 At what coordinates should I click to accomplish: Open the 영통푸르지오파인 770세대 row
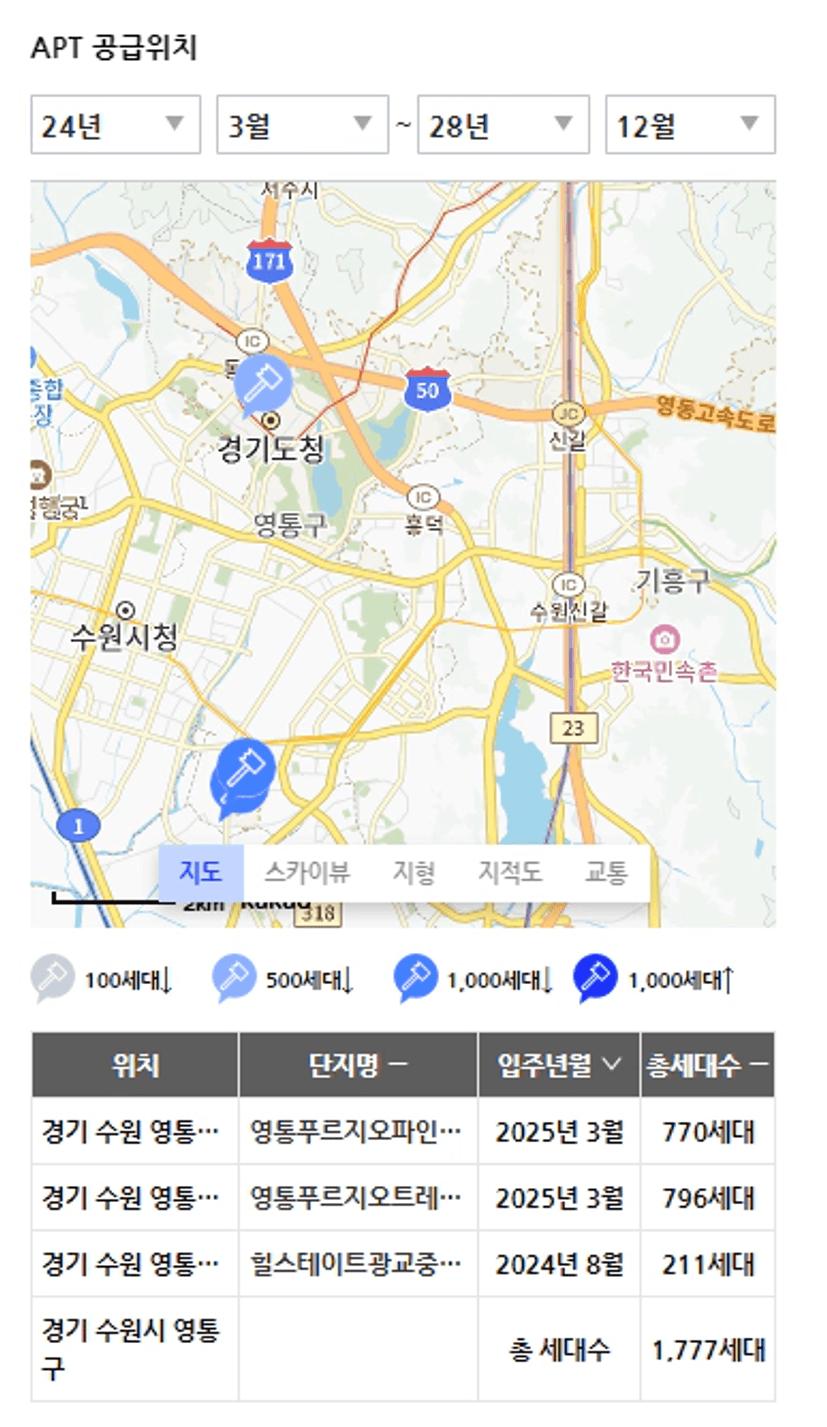tap(356, 1132)
